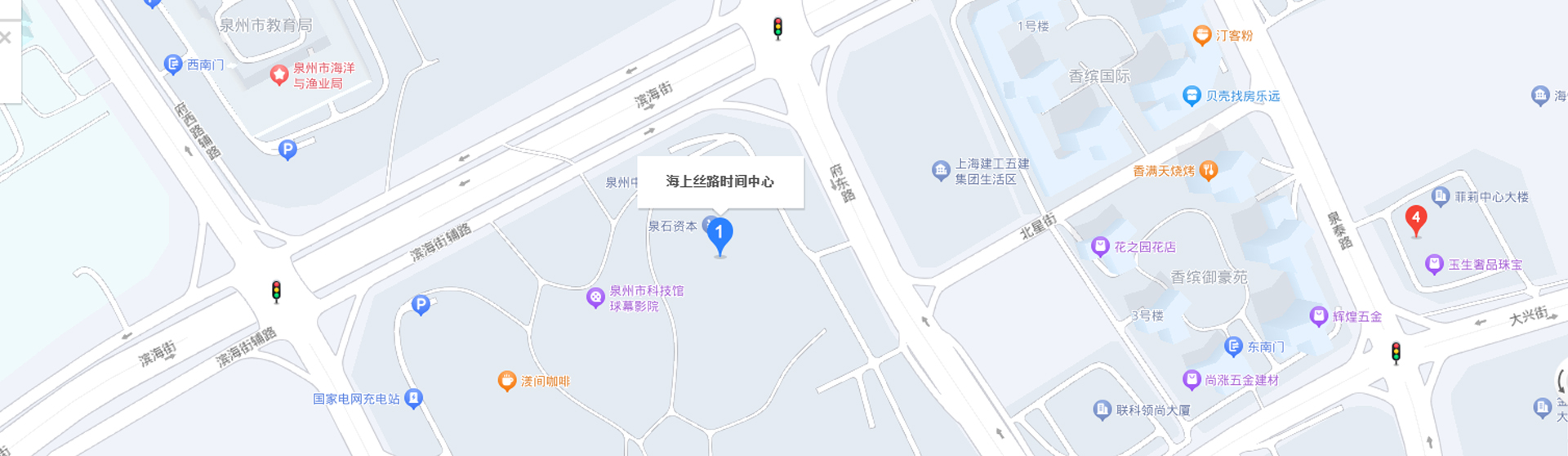Select the 尚涨五金建材 shop marker
The image size is (1568, 456).
pyautogui.click(x=1192, y=379)
